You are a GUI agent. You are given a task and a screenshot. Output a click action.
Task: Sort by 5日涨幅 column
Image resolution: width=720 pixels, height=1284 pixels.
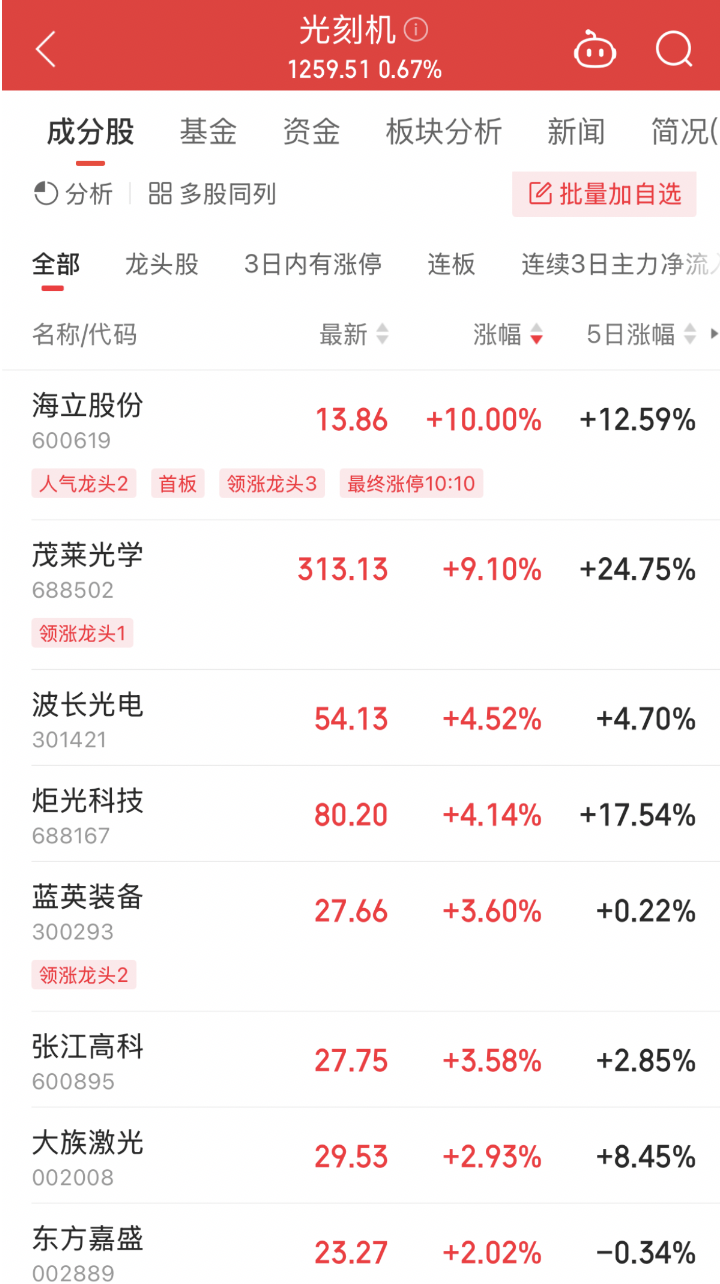coord(640,335)
